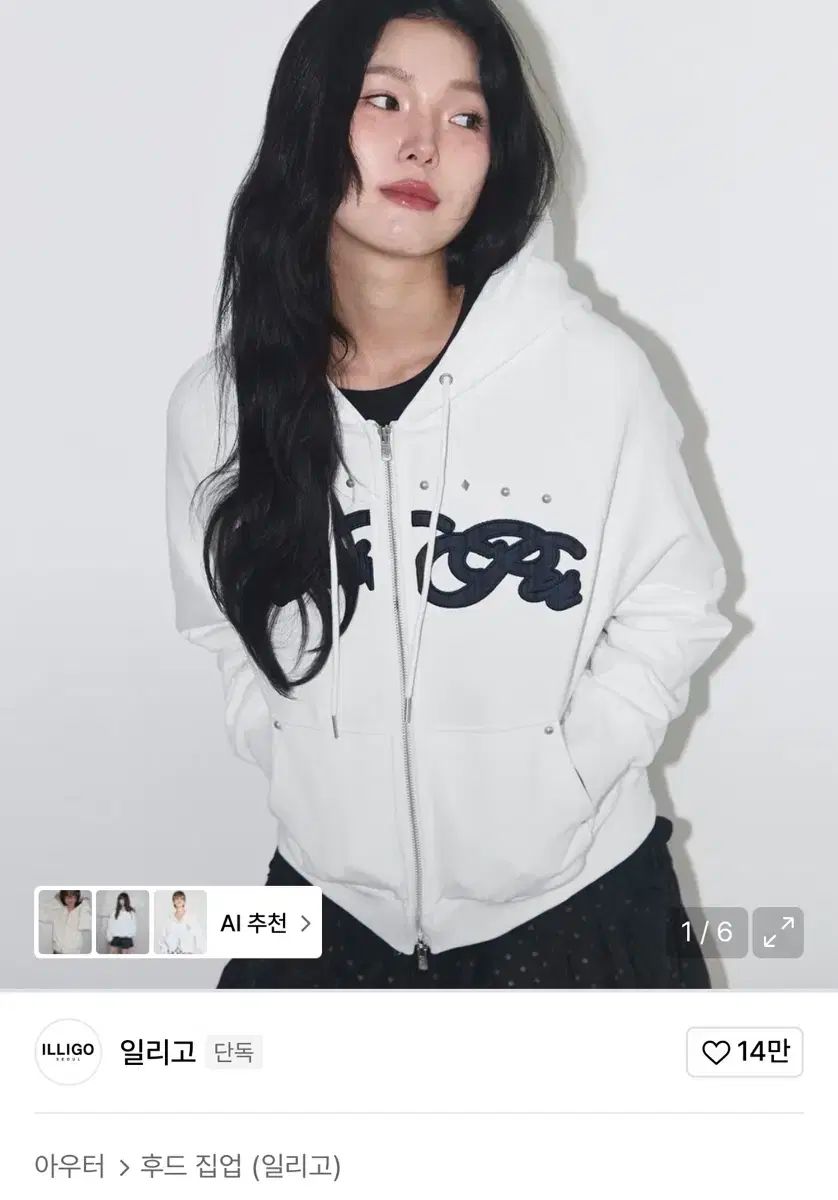Viewport: 838px width, 1200px height.
Task: Open the AI 추천 recommendations
Action: coord(265,923)
